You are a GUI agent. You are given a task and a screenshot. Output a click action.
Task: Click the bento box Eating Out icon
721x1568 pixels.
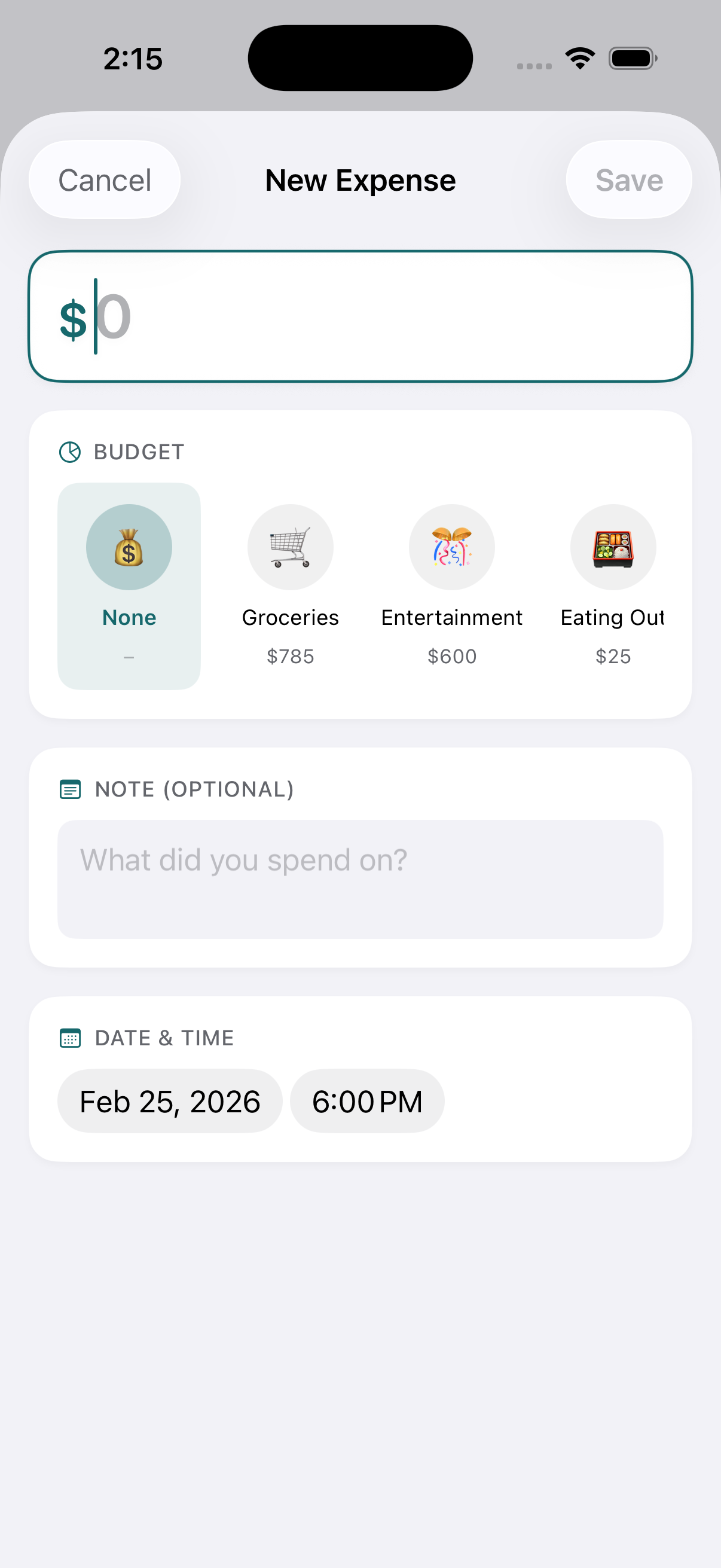[x=613, y=547]
